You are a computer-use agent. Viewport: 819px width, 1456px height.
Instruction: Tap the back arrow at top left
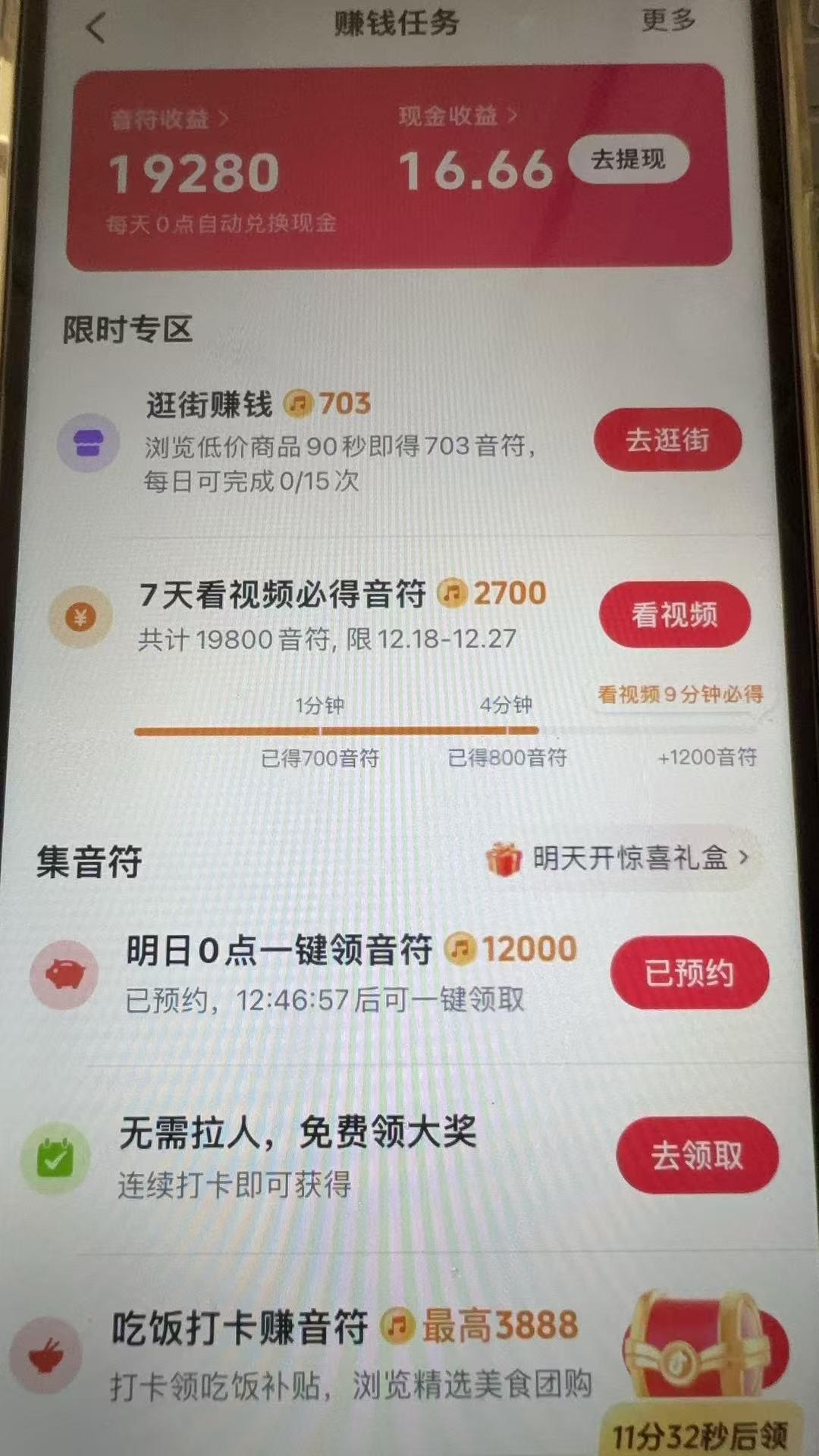(95, 25)
